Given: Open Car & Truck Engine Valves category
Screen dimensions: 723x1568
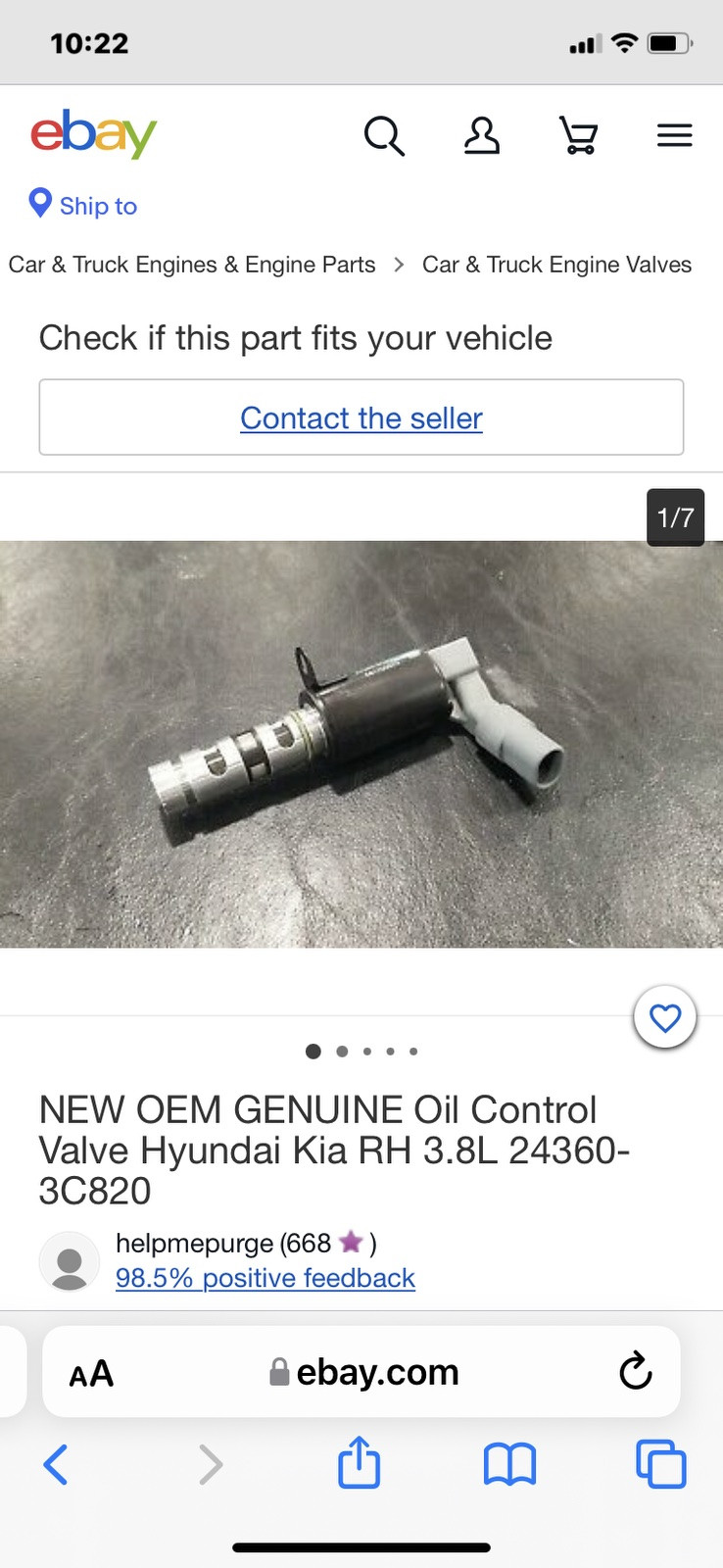Looking at the screenshot, I should click(556, 265).
